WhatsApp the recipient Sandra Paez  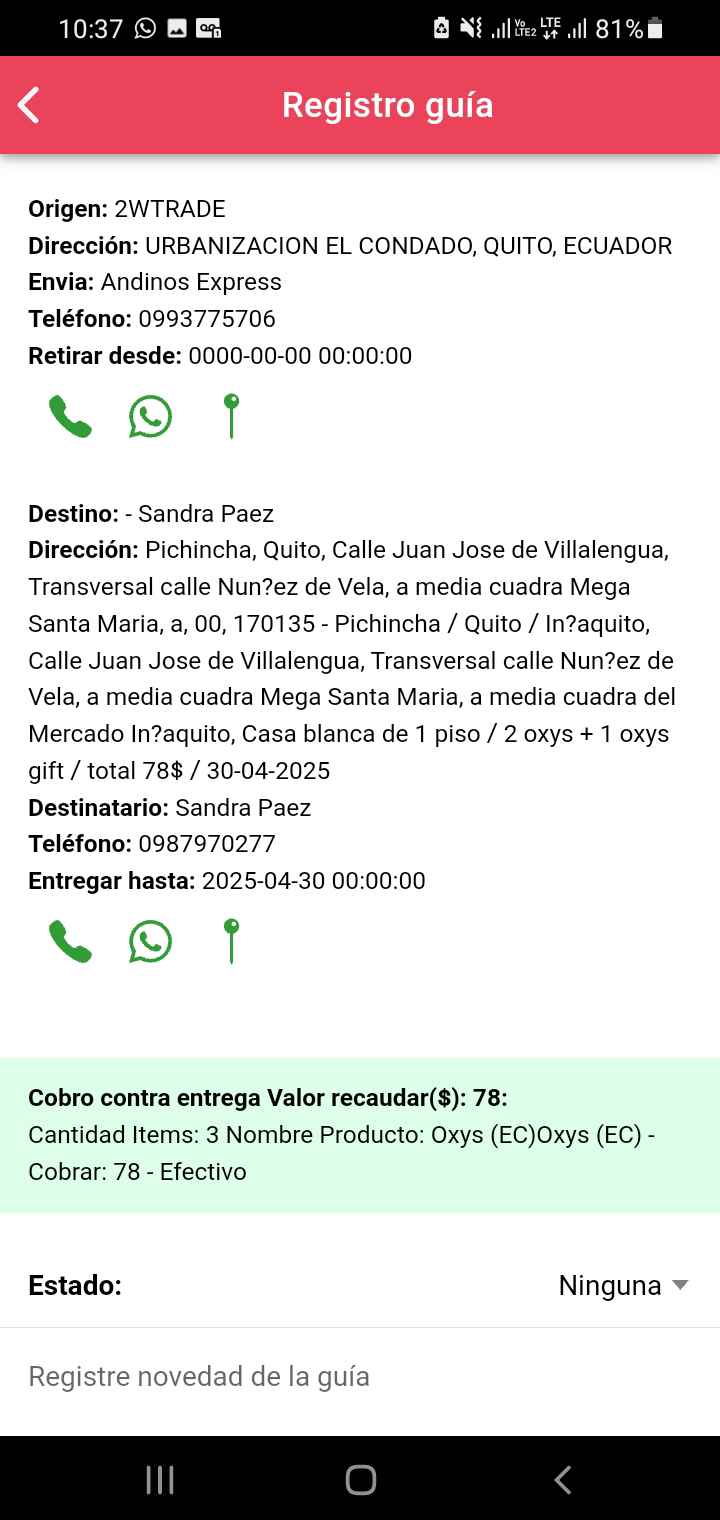point(150,942)
